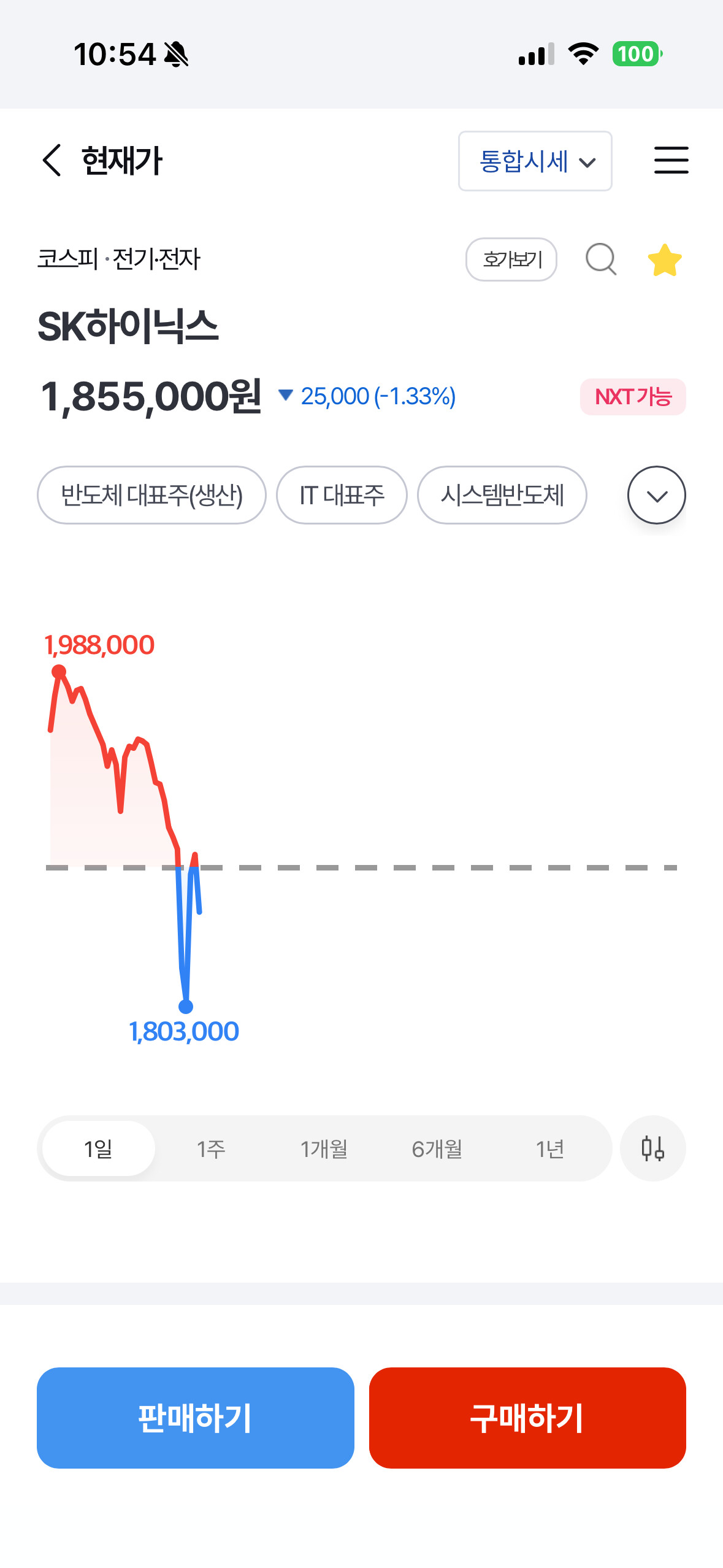Select the 반도체 대표주(생산) chip
Screen dimensions: 723x1568
tap(151, 495)
